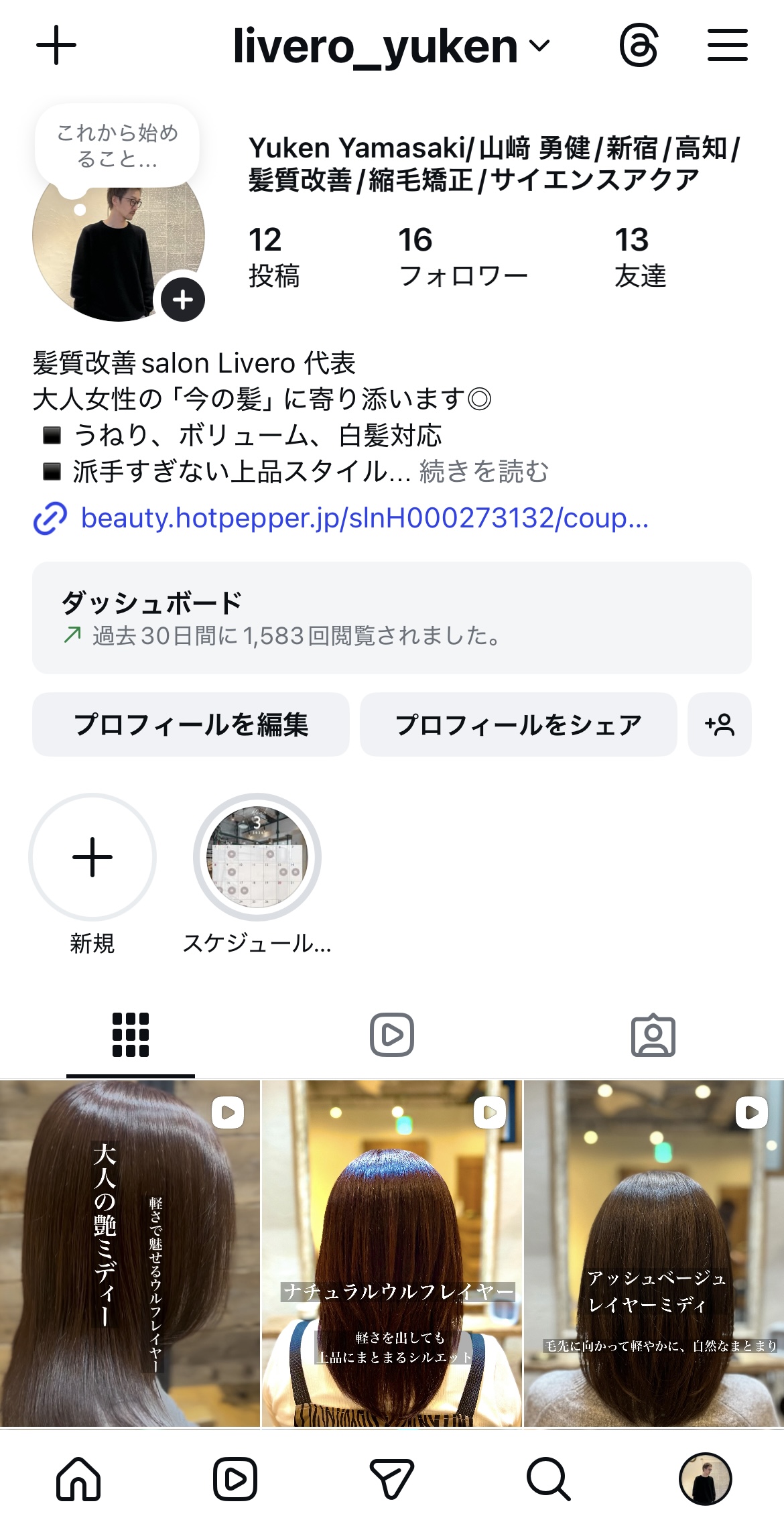Viewport: 784px width, 1526px height.
Task: View the 16 フォロワー list
Action: pos(462,257)
